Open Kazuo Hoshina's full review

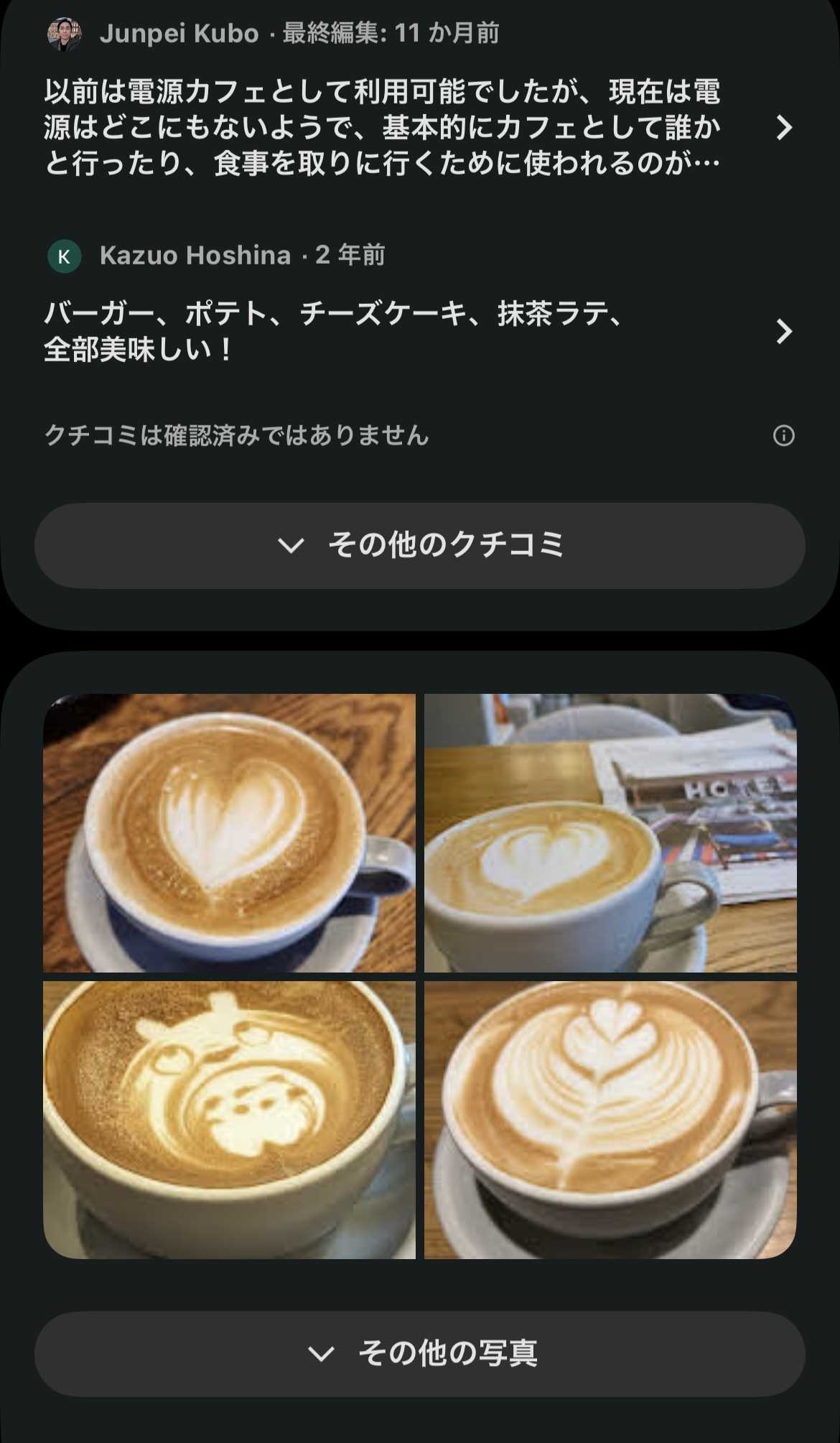click(783, 332)
